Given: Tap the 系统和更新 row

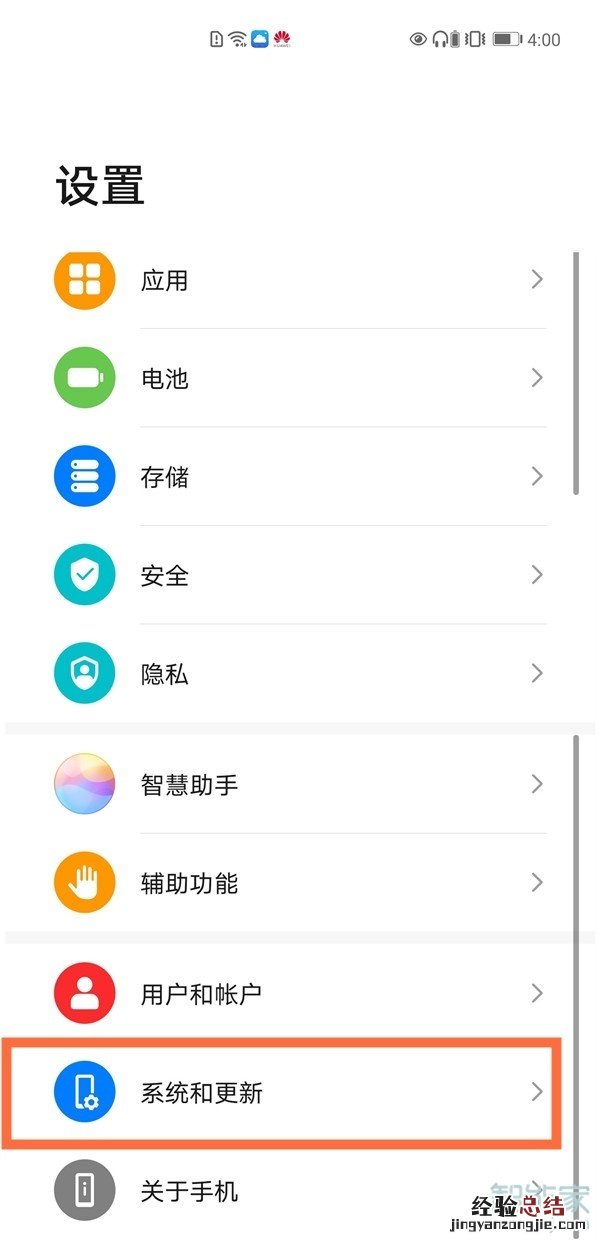Looking at the screenshot, I should [x=300, y=1092].
